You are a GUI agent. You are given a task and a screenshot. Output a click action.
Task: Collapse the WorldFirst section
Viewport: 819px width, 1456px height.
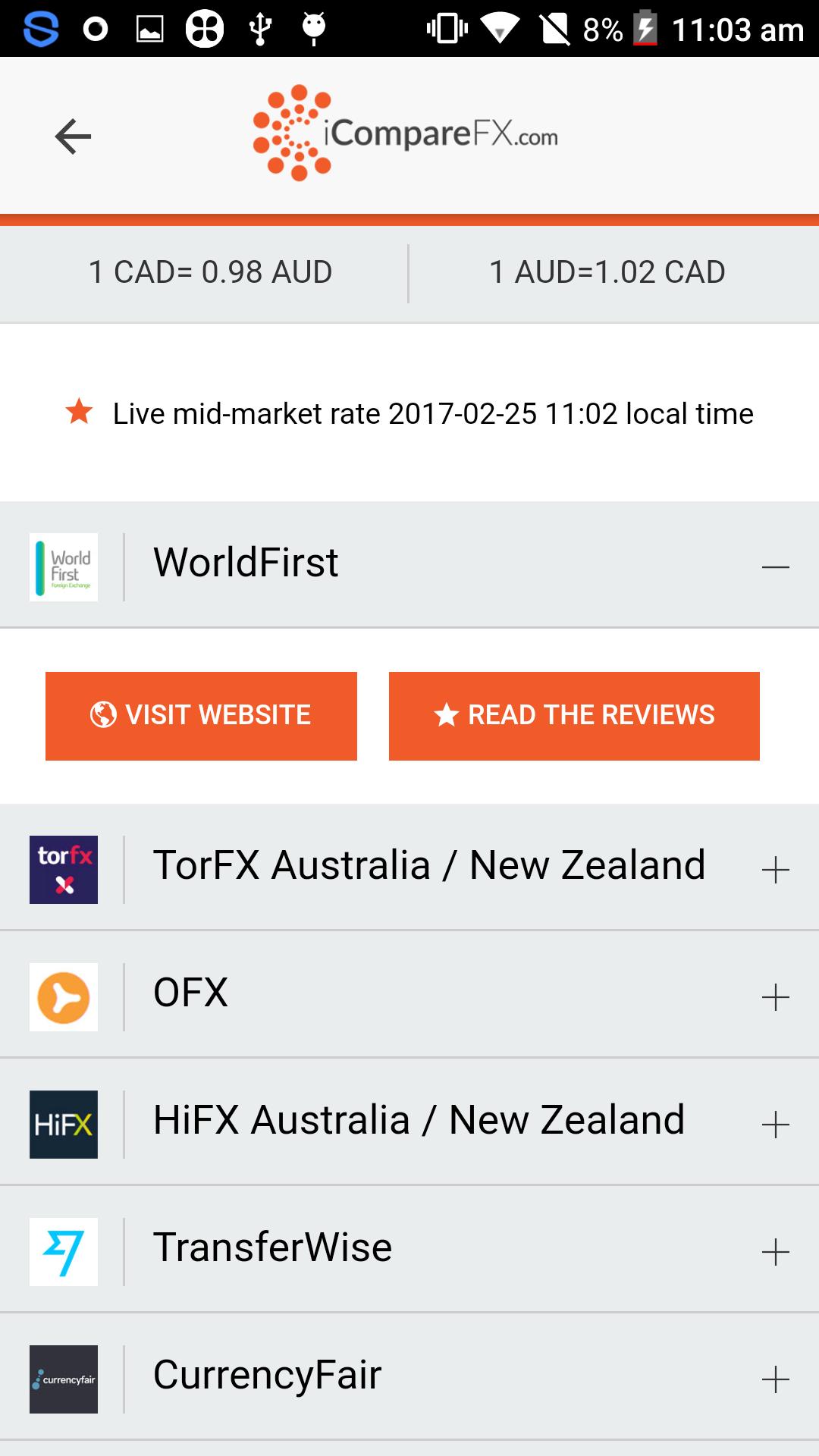(775, 566)
